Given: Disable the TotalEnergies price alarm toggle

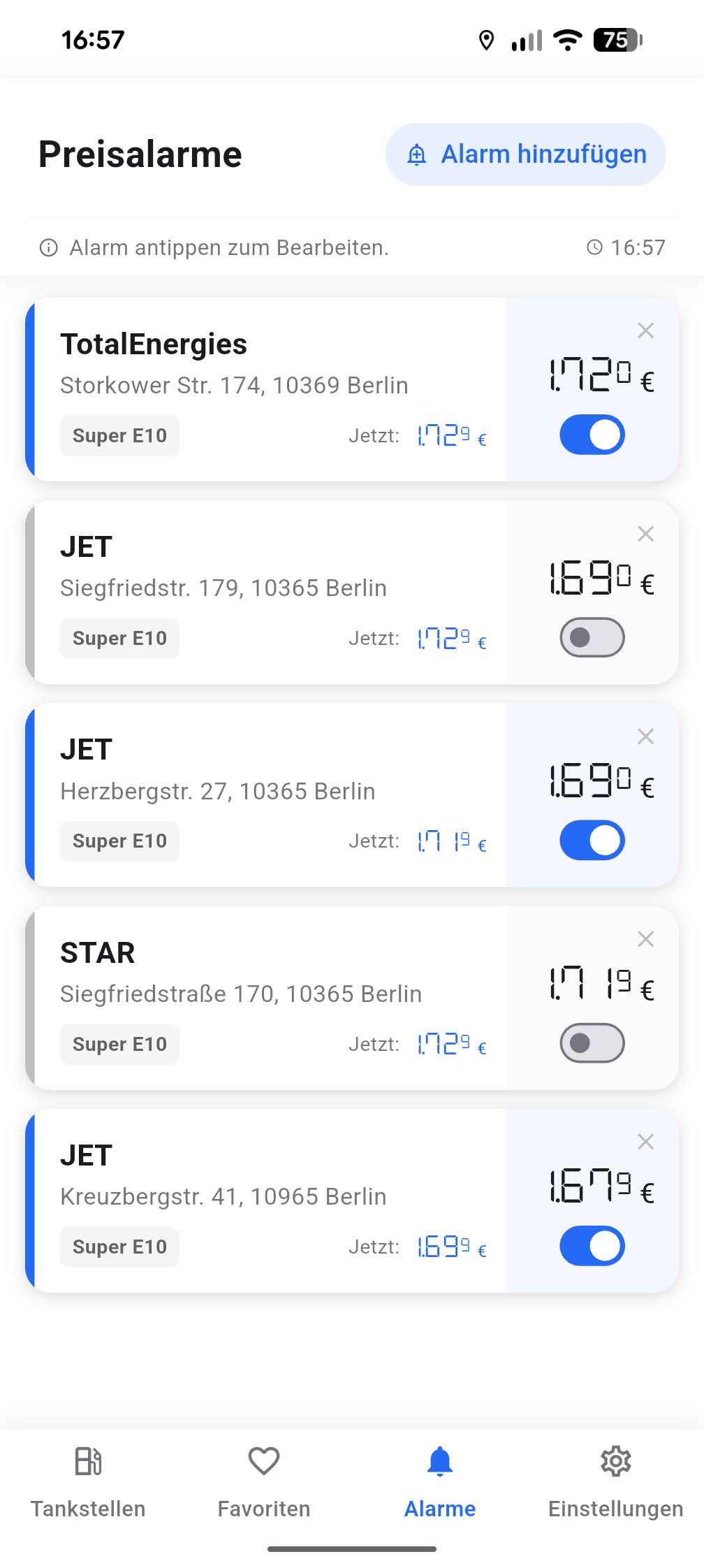Looking at the screenshot, I should 592,435.
